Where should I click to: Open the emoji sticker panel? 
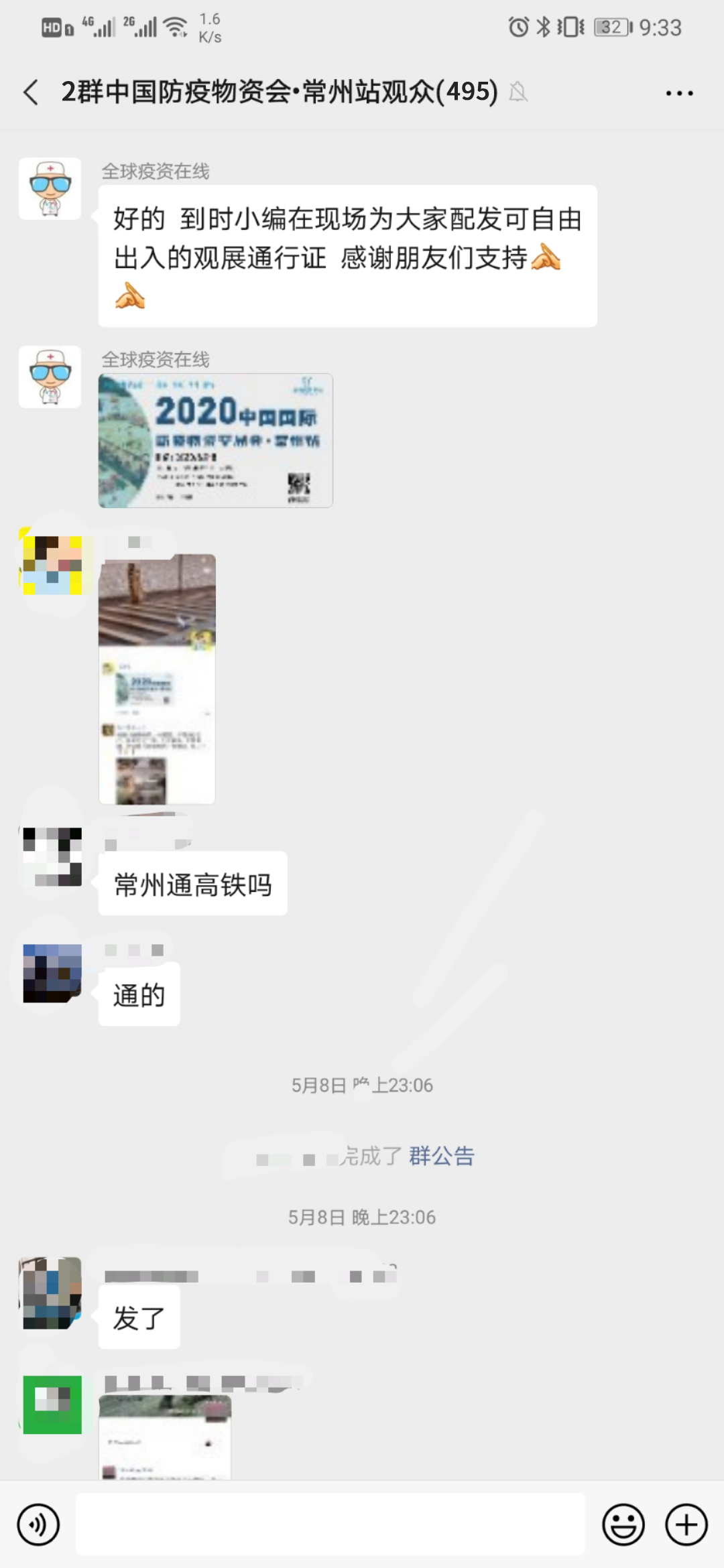click(623, 1525)
